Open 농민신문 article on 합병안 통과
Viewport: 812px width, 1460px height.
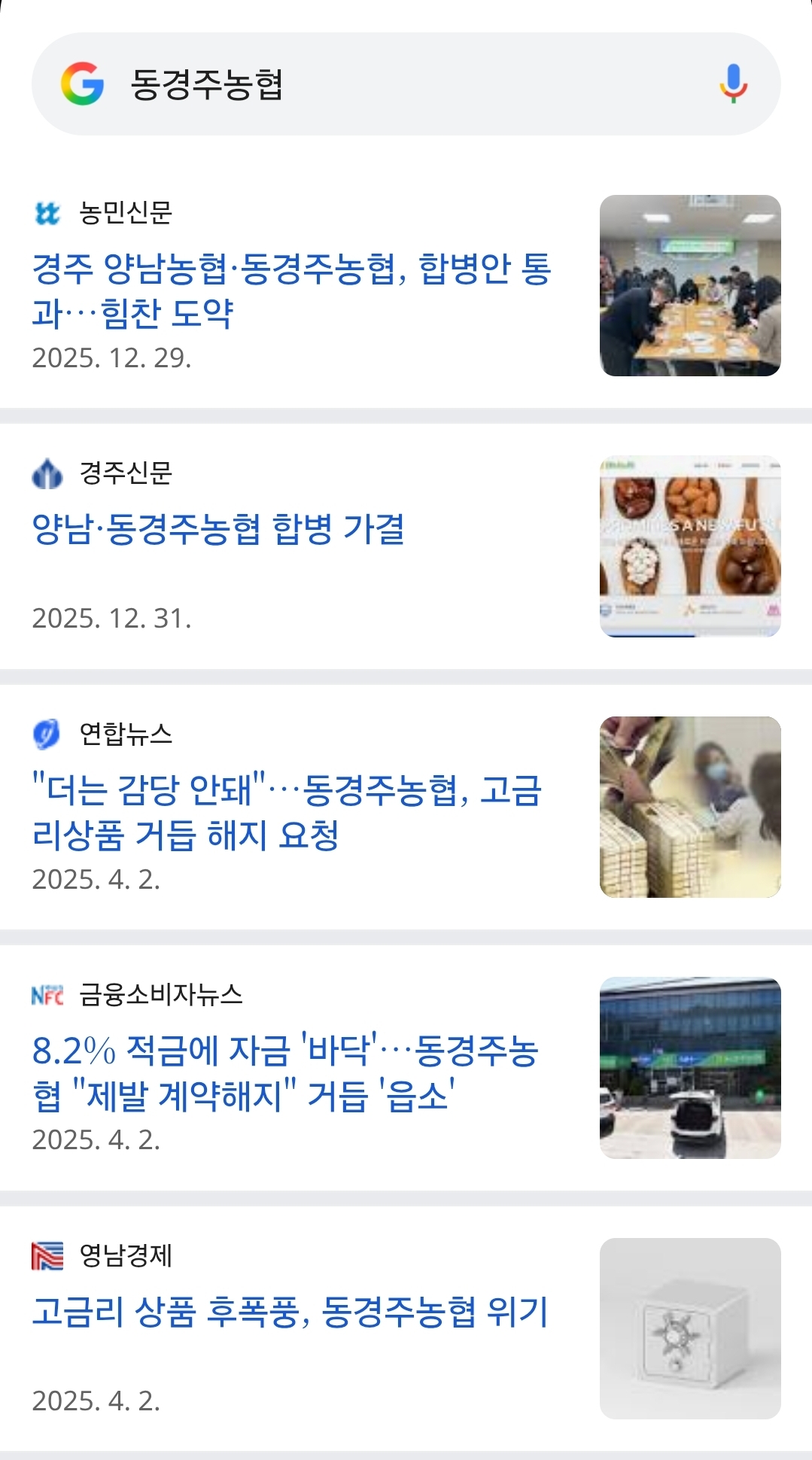pos(292,290)
